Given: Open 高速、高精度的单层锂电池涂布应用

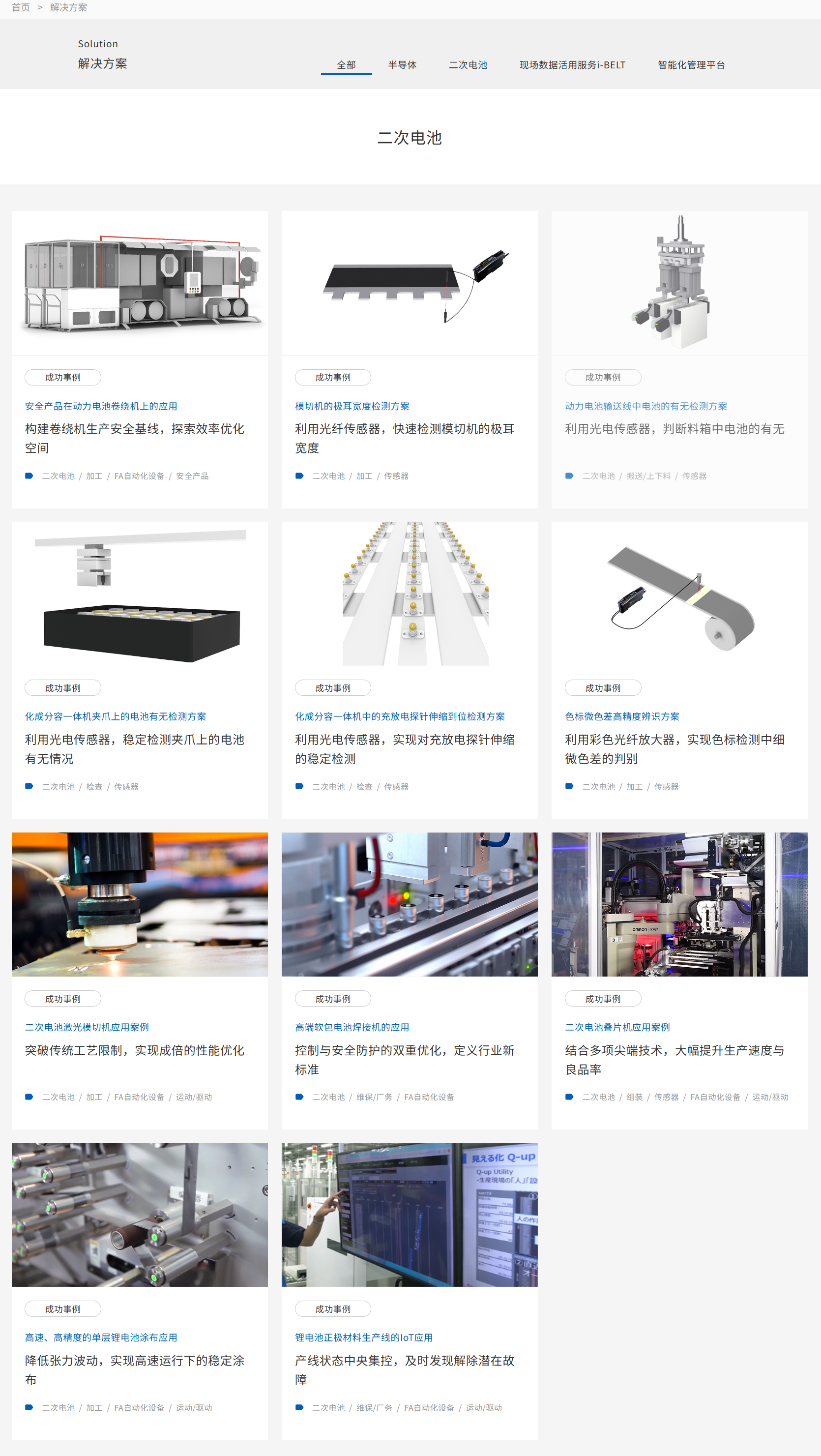Looking at the screenshot, I should click(x=101, y=1337).
